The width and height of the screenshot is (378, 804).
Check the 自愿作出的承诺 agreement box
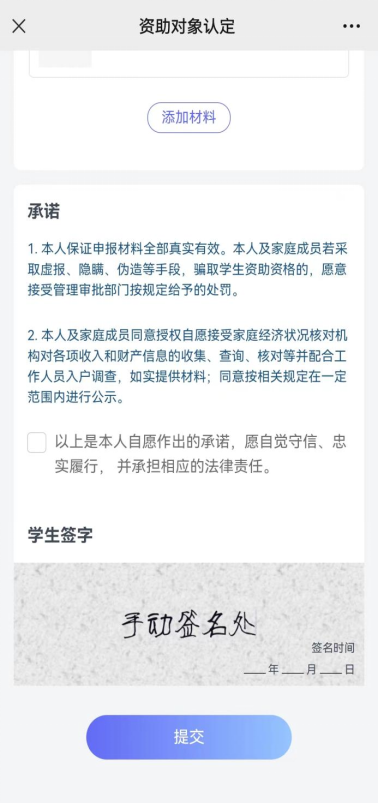[x=37, y=442]
